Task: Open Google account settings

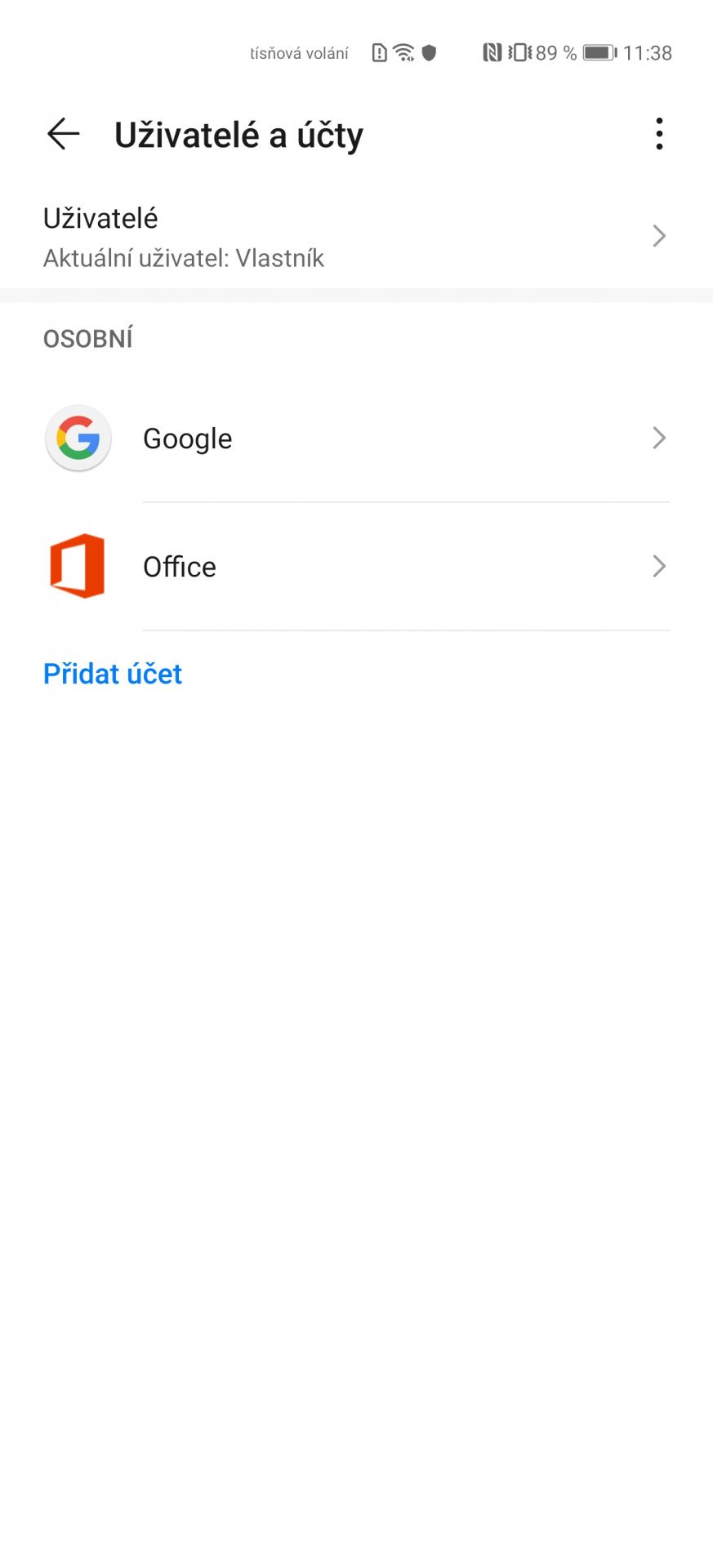Action: coord(356,439)
